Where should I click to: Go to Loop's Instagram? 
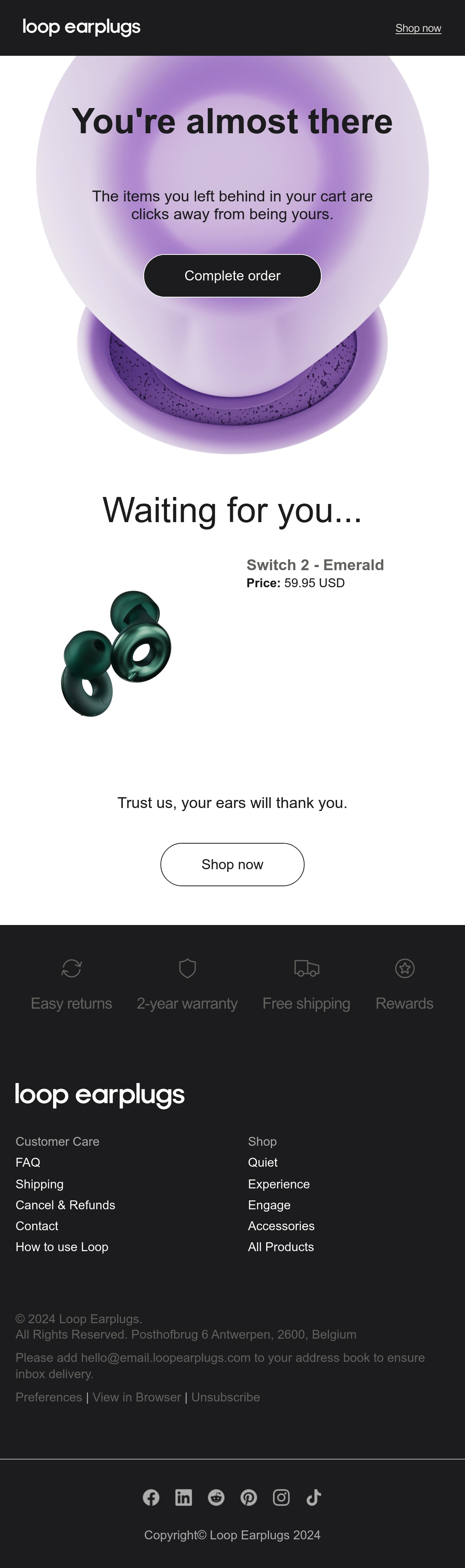tap(281, 1498)
